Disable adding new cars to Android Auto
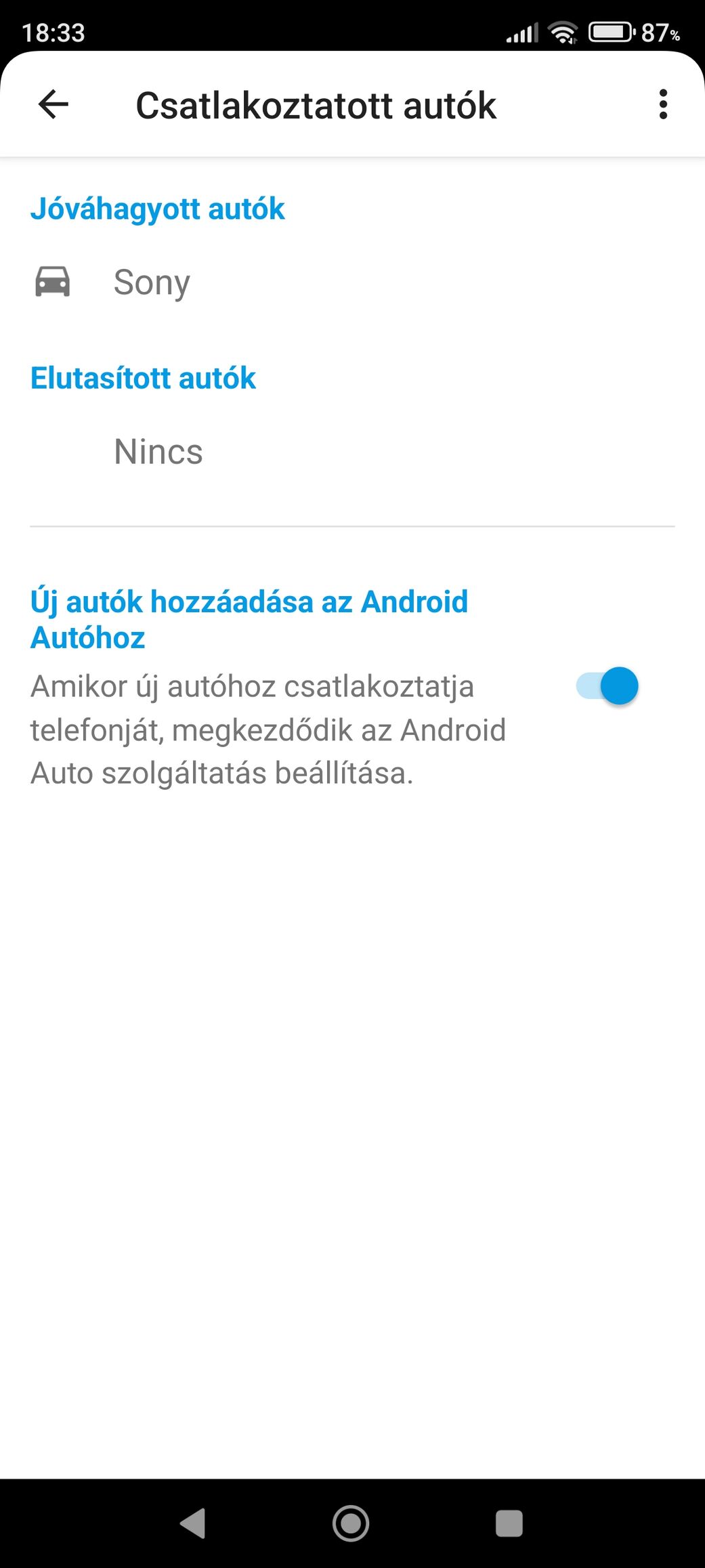 607,686
